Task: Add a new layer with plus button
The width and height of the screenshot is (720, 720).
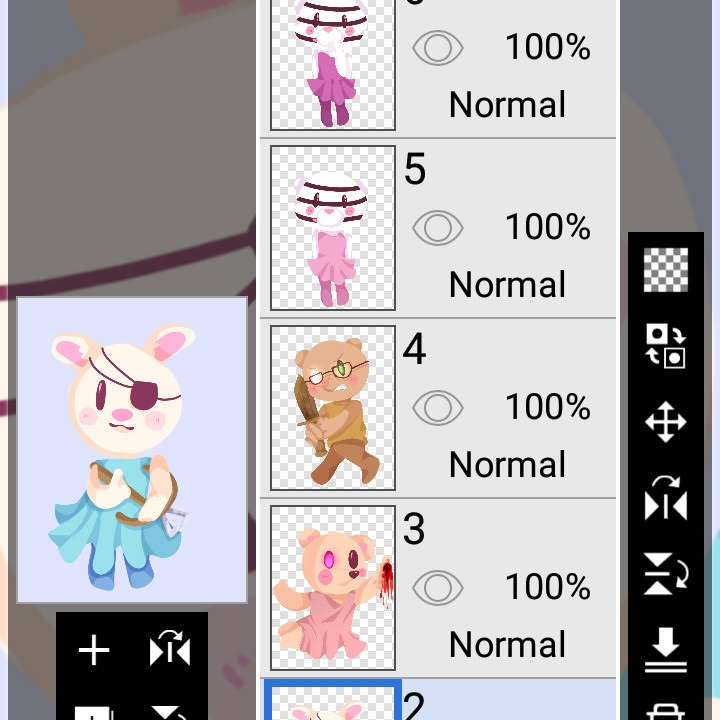Action: coord(94,651)
